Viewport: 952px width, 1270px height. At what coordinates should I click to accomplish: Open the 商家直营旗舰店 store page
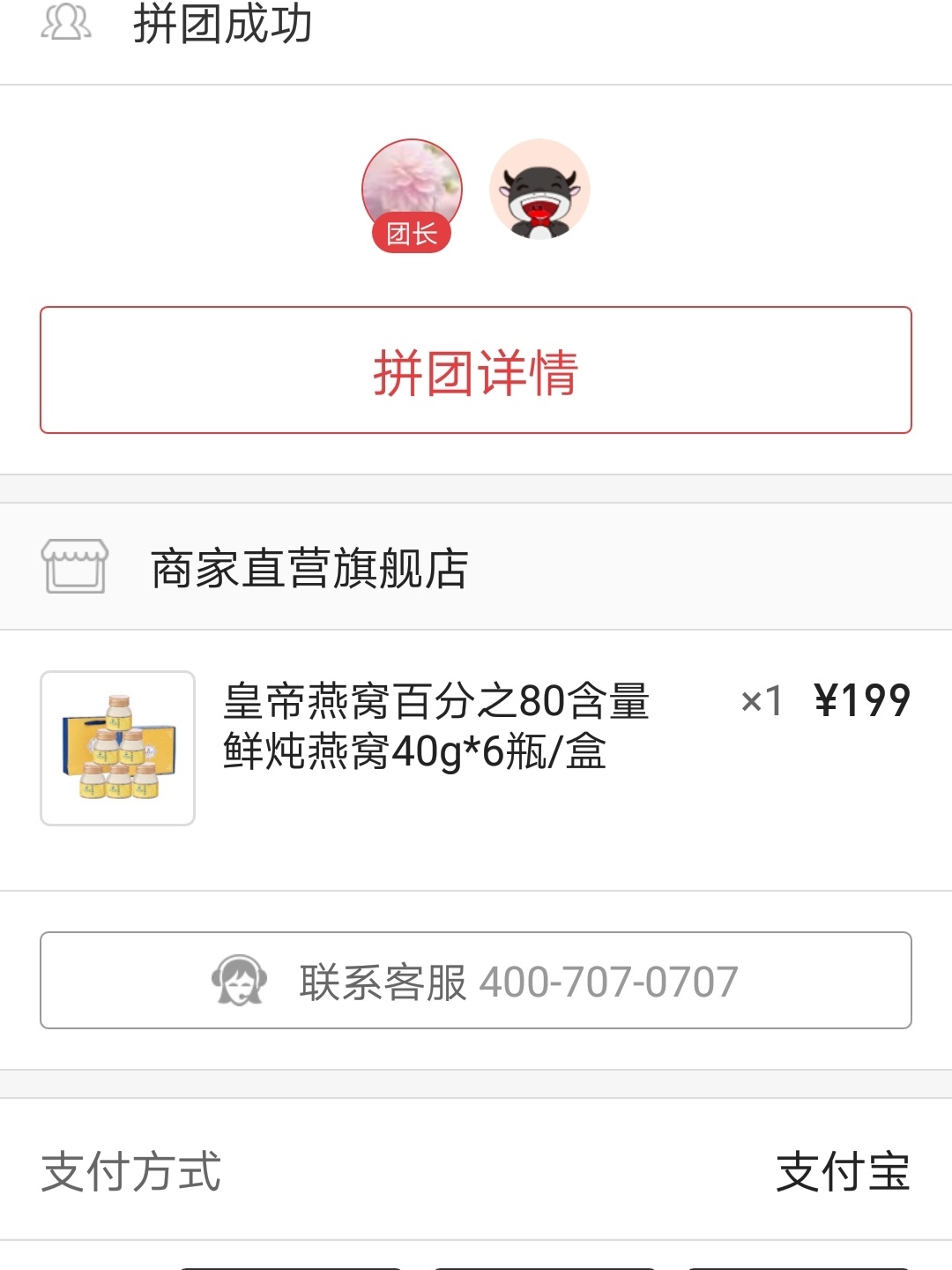click(309, 568)
